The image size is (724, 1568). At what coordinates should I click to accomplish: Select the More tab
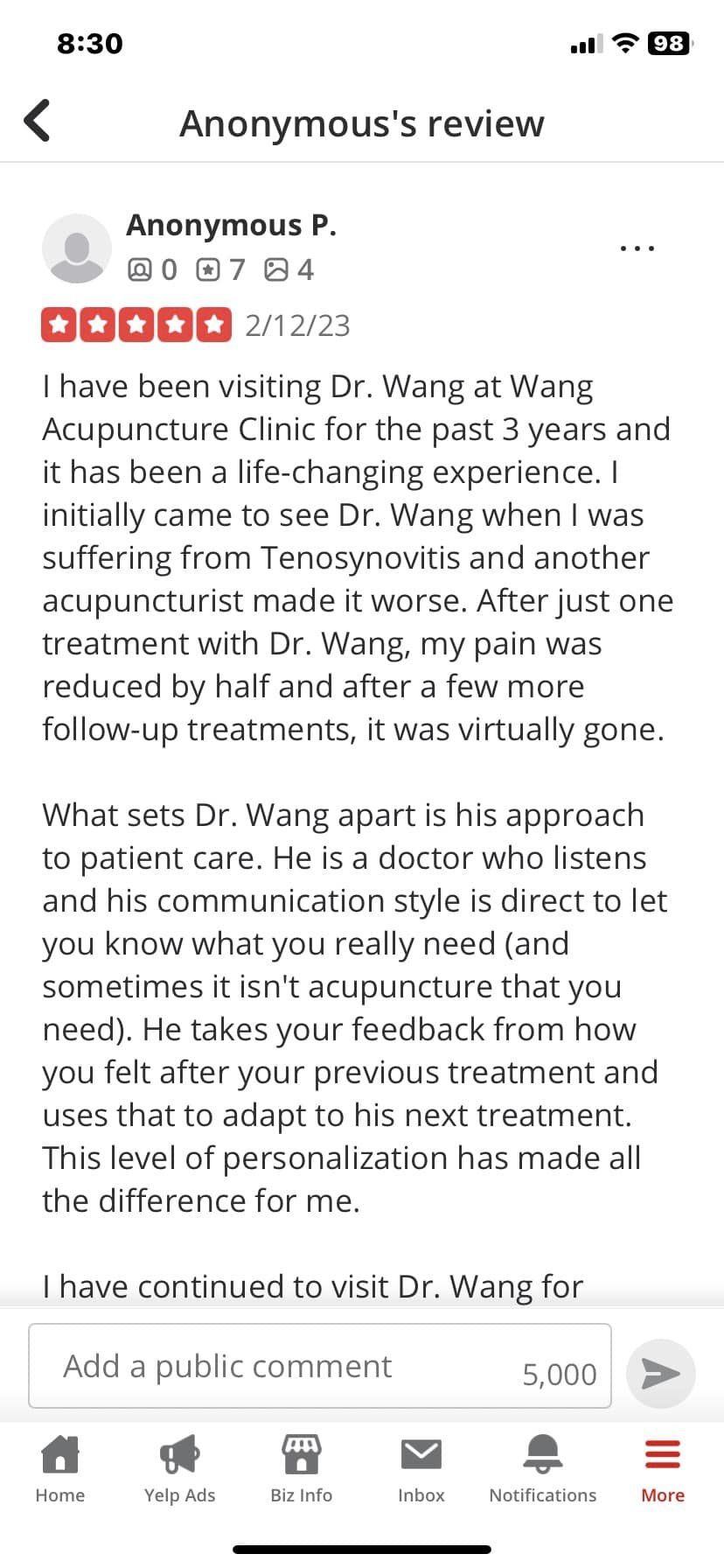tap(663, 1469)
